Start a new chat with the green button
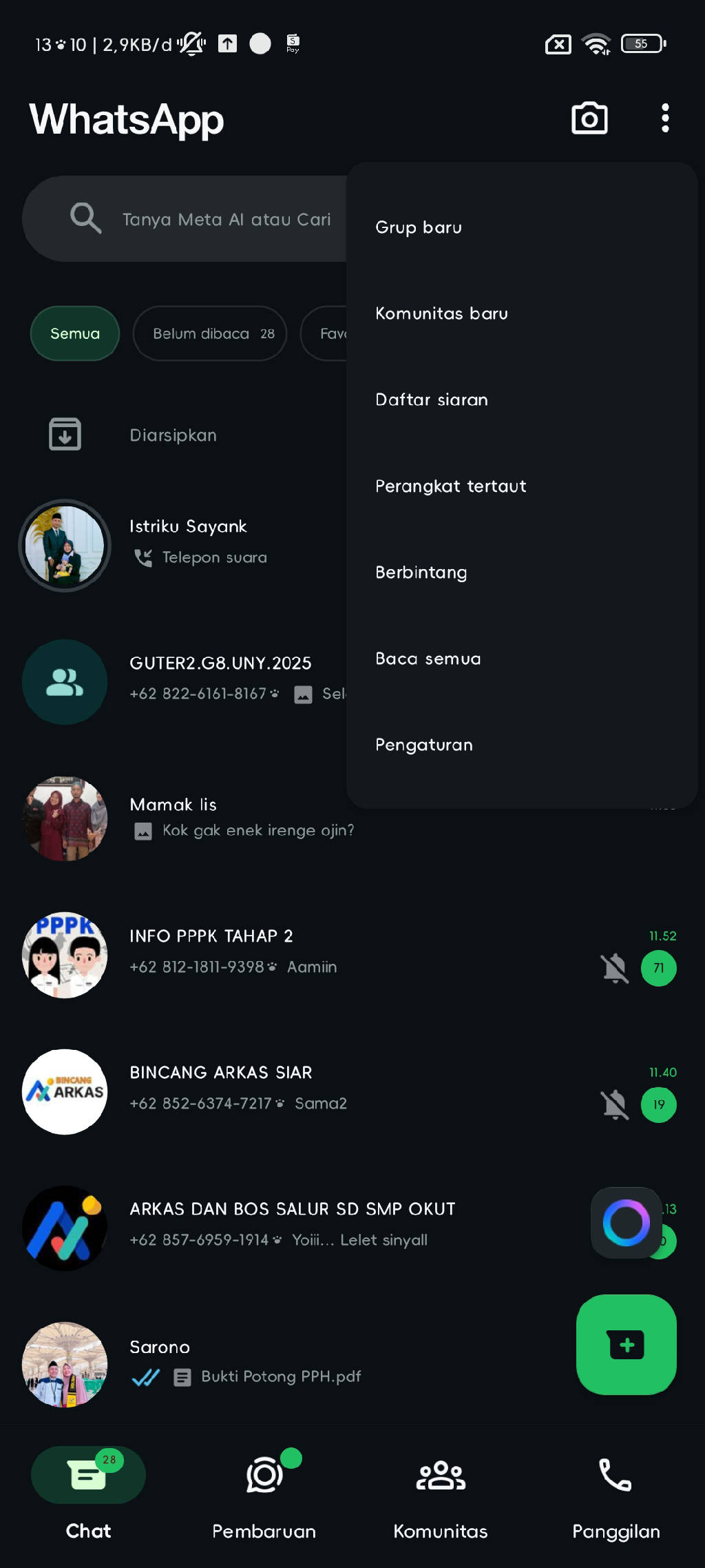Screen dimensions: 705x1568 tap(626, 1345)
